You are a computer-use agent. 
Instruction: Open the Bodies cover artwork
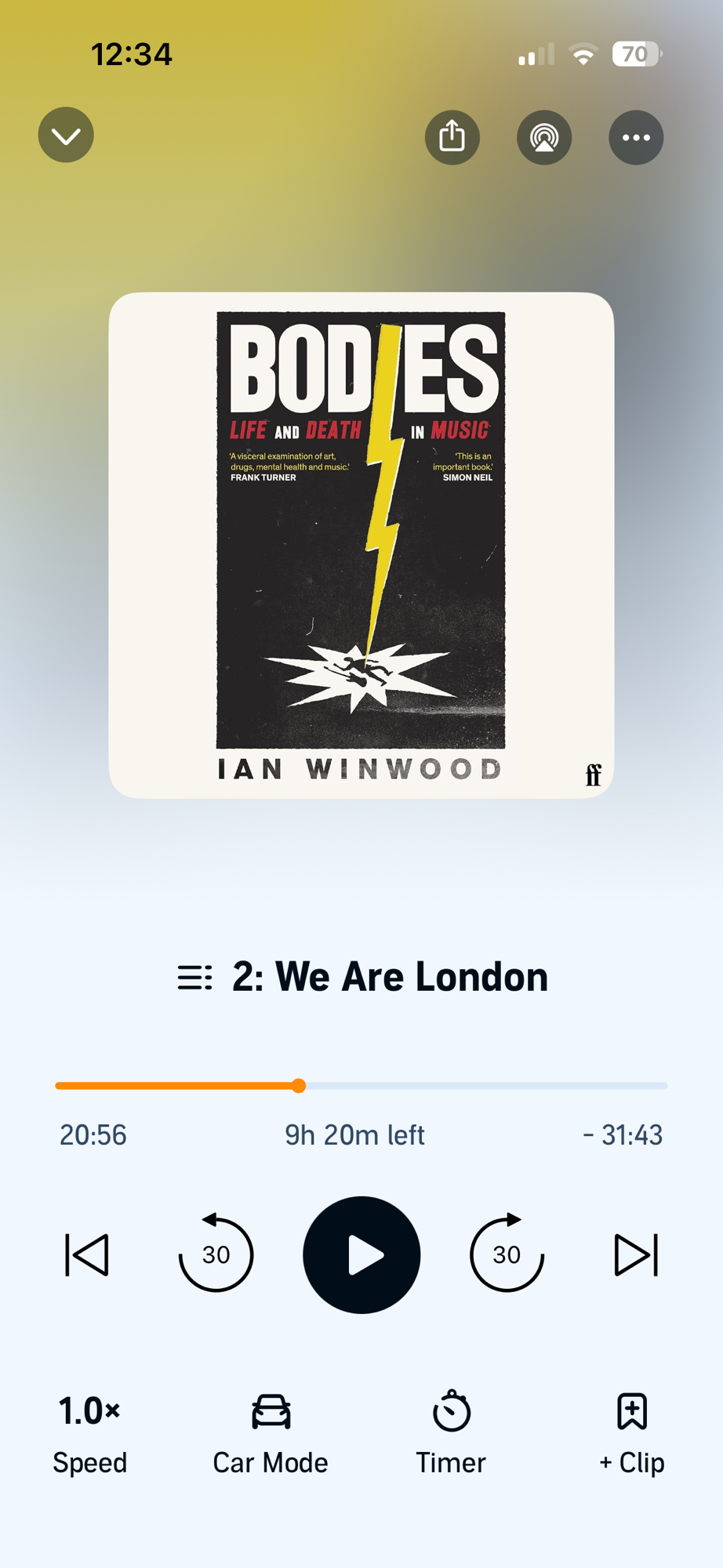point(361,545)
